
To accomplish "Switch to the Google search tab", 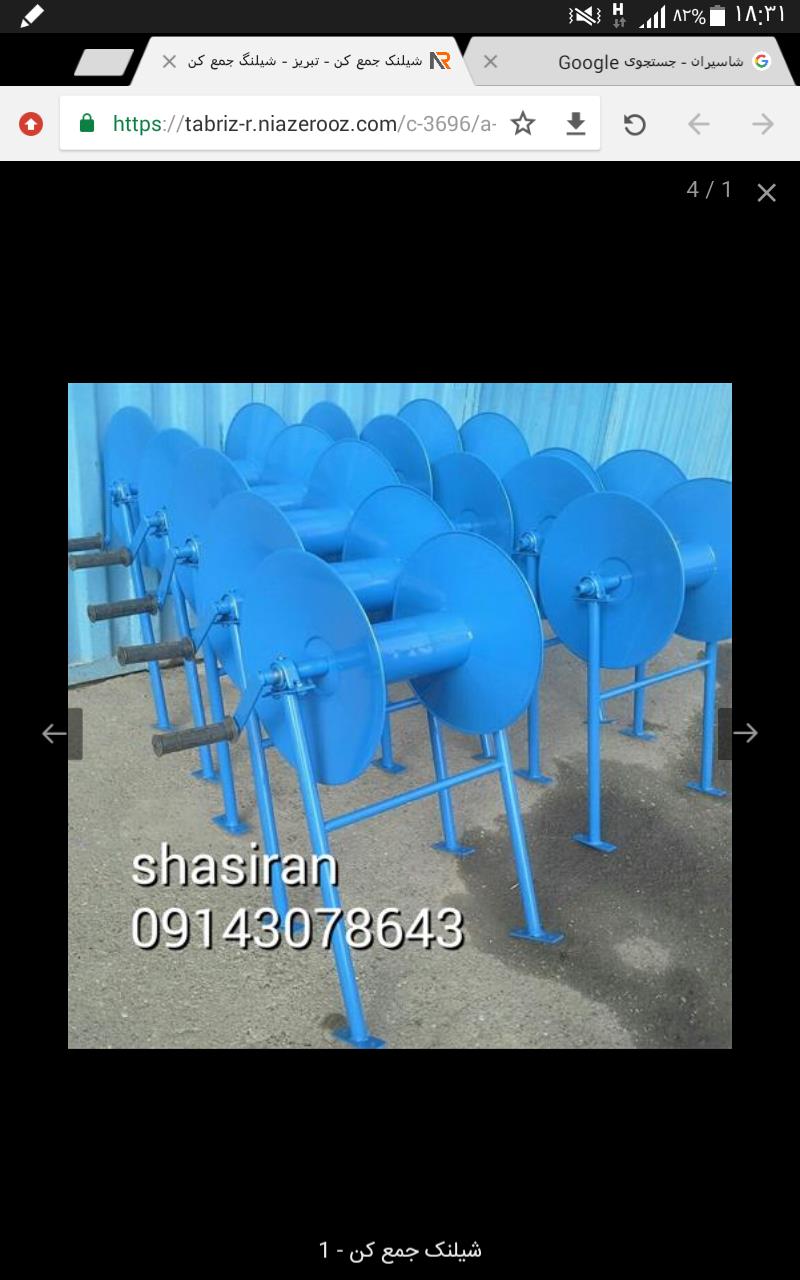I will [650, 62].
